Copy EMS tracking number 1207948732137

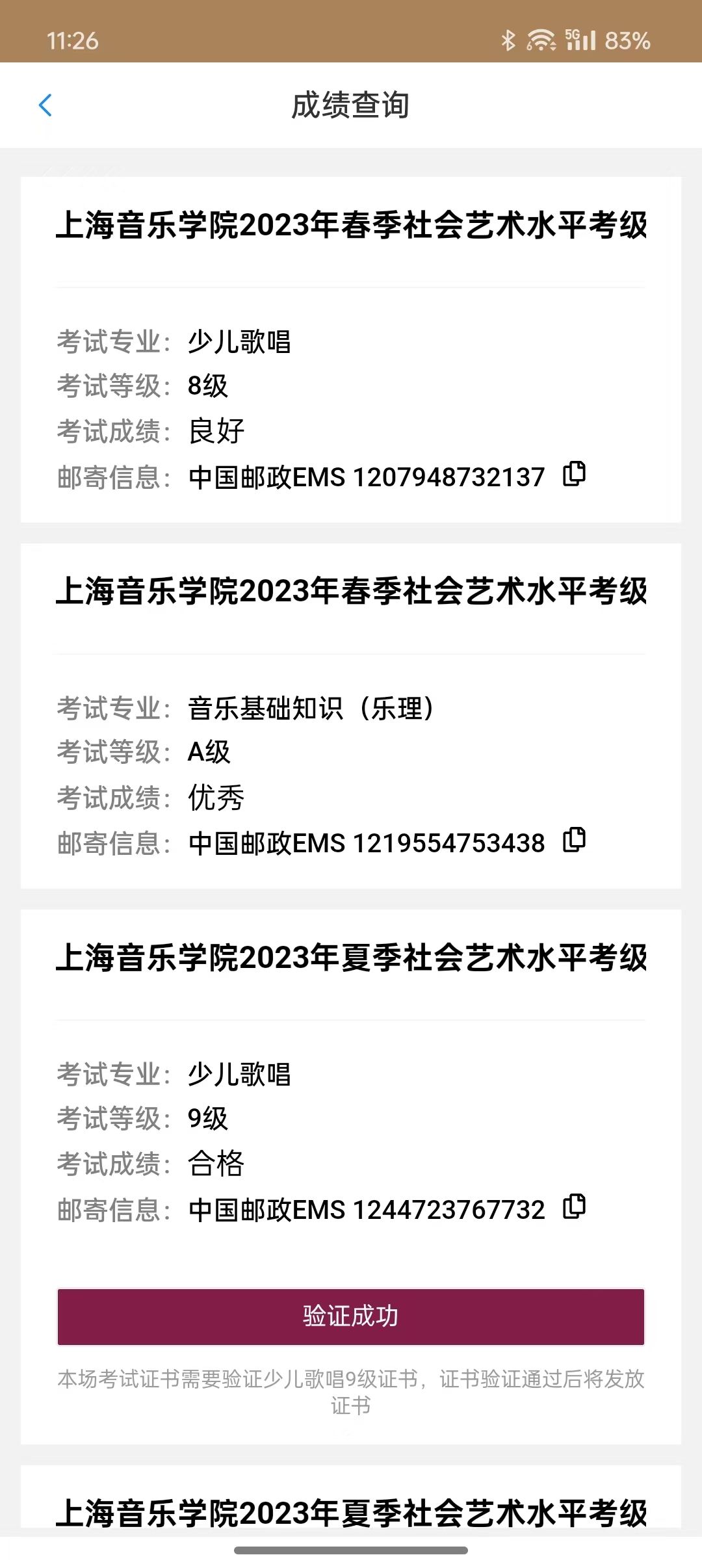click(574, 474)
